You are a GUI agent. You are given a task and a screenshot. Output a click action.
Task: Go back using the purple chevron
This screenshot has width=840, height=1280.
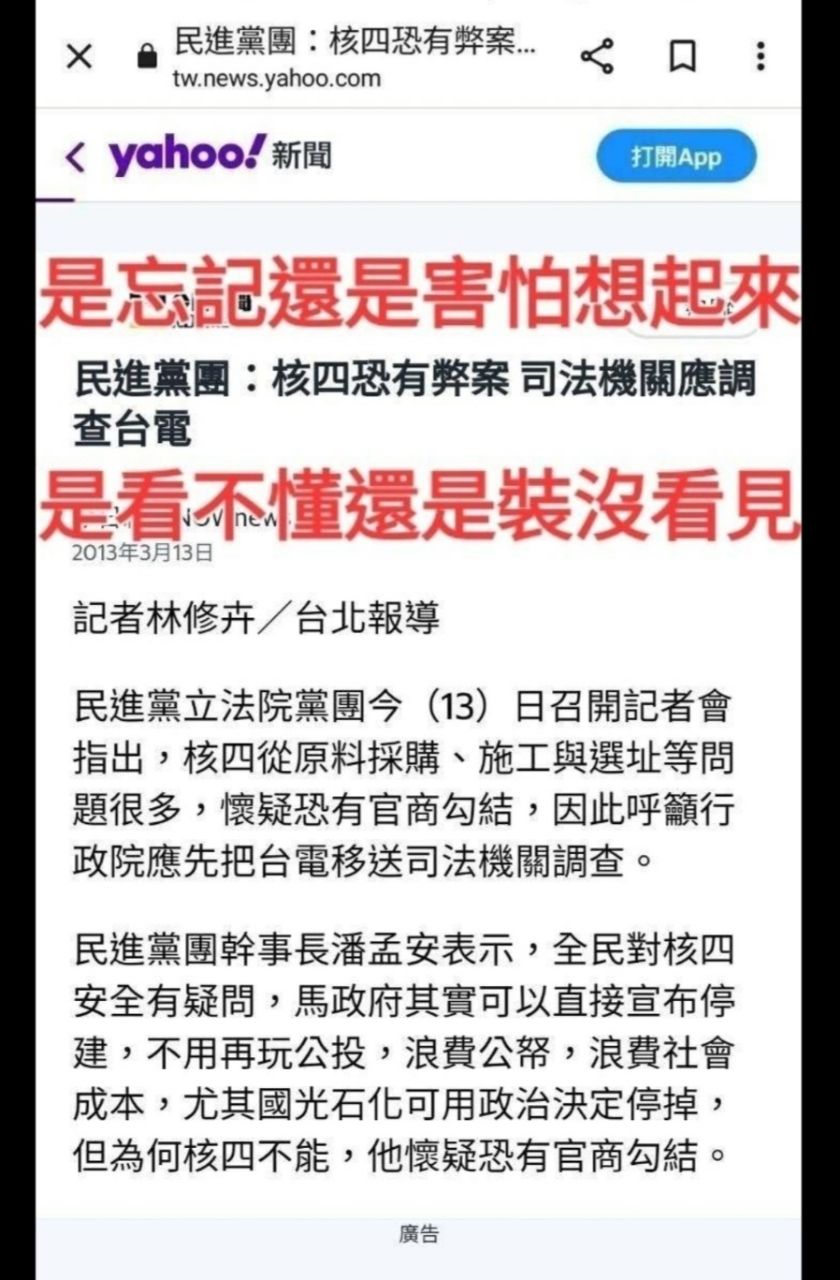[75, 156]
